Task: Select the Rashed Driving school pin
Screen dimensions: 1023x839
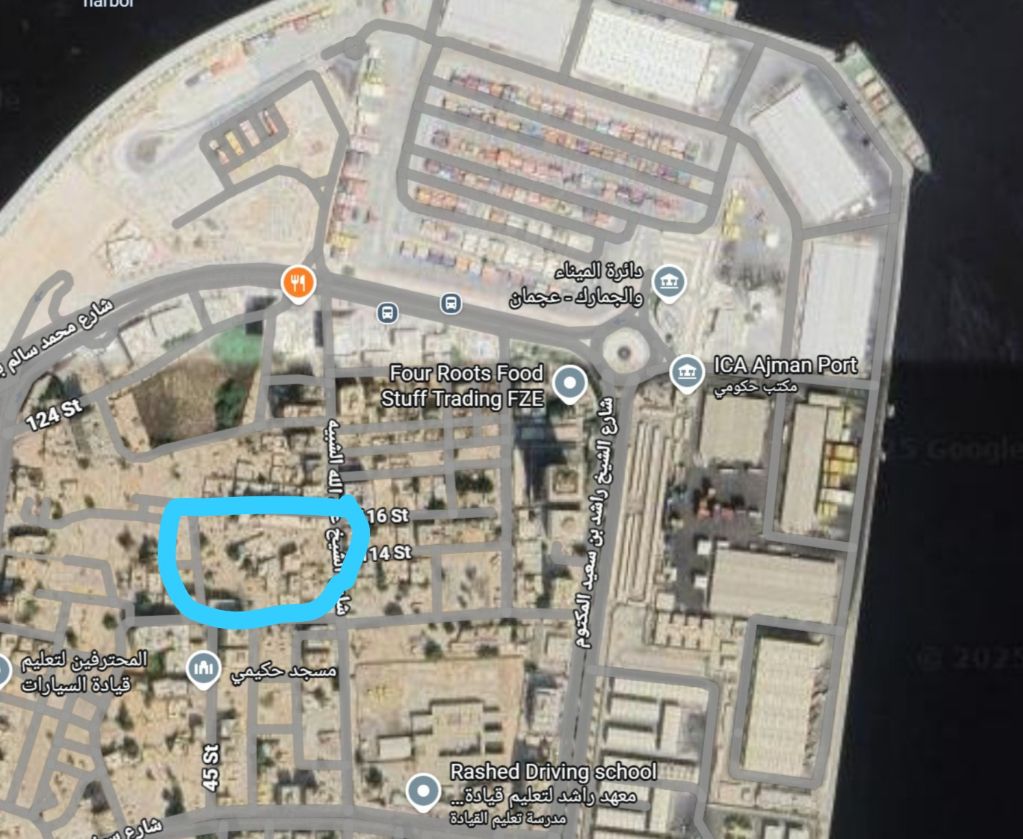Action: click(424, 793)
